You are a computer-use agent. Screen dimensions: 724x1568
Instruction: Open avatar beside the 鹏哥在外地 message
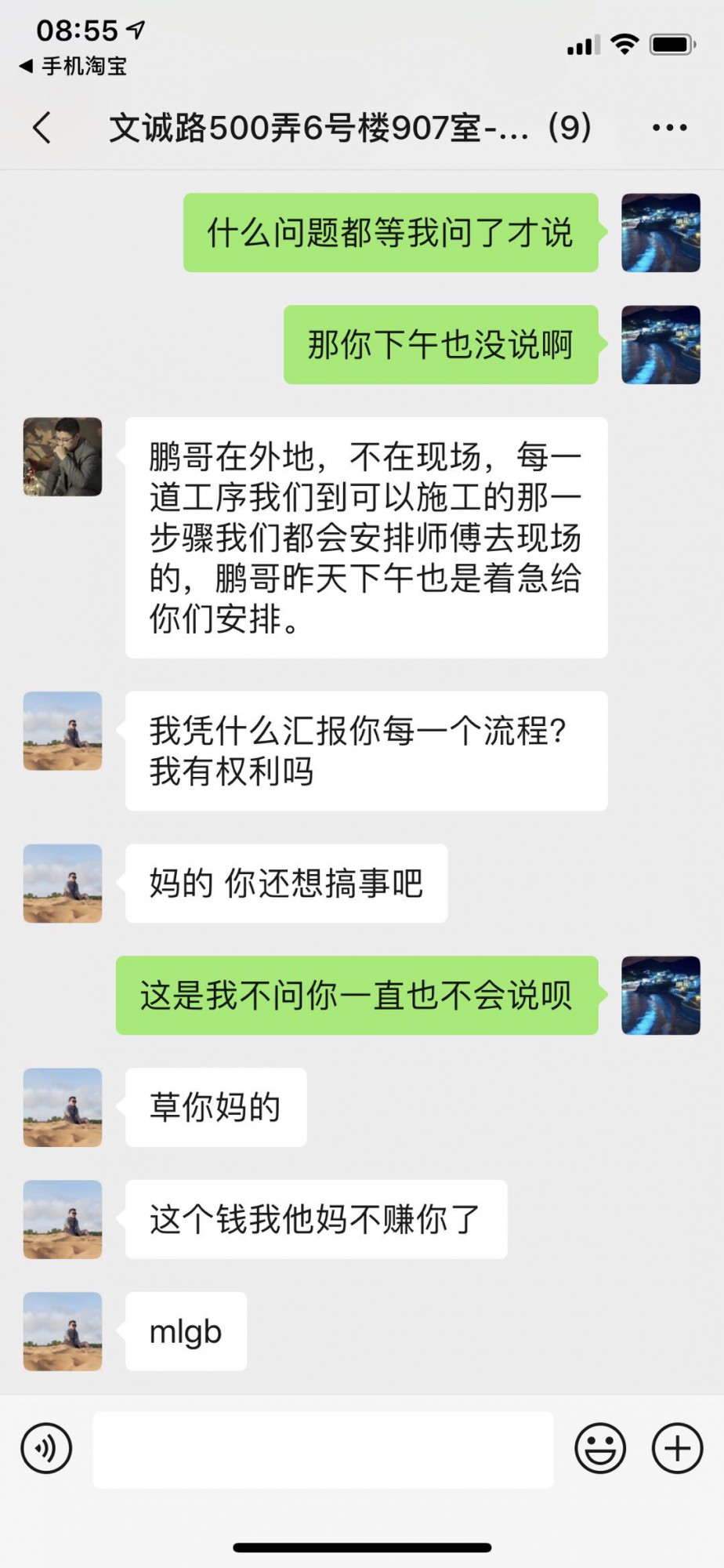(x=63, y=456)
